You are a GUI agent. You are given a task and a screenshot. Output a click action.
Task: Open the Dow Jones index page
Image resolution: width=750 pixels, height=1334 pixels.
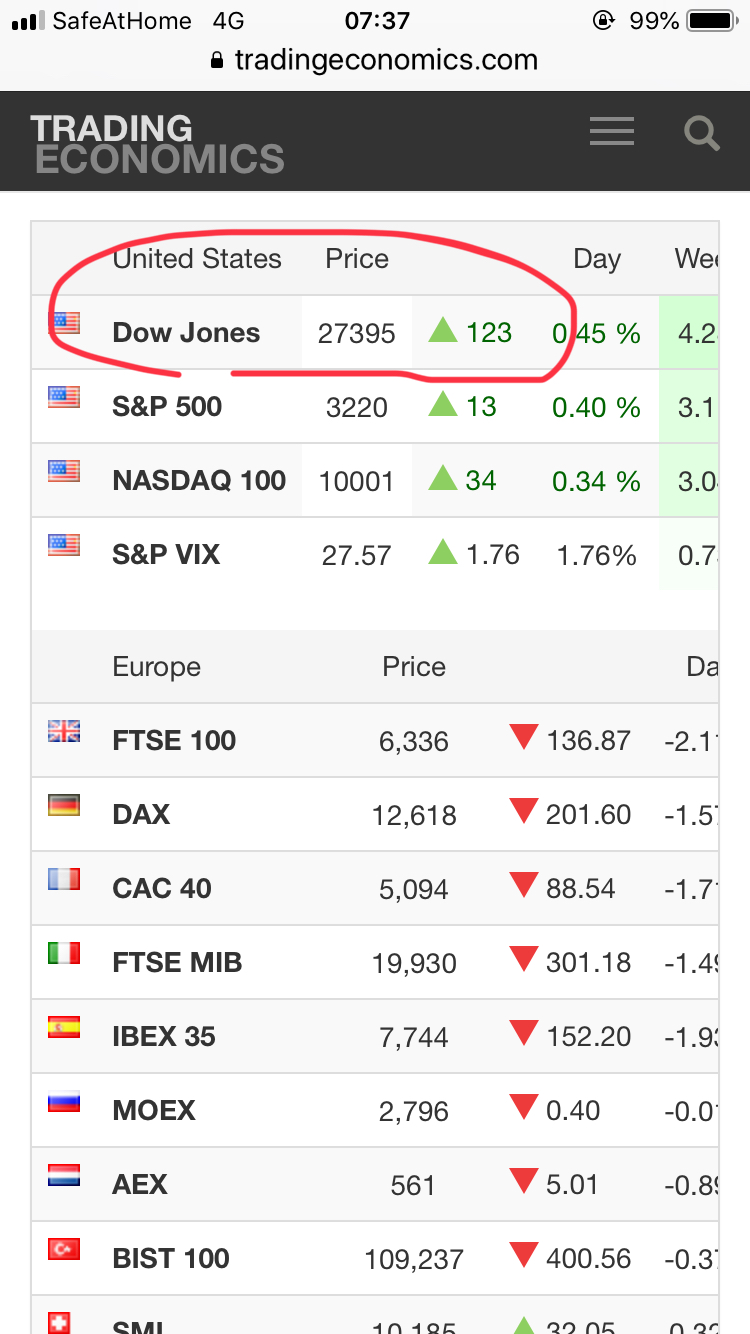[186, 333]
